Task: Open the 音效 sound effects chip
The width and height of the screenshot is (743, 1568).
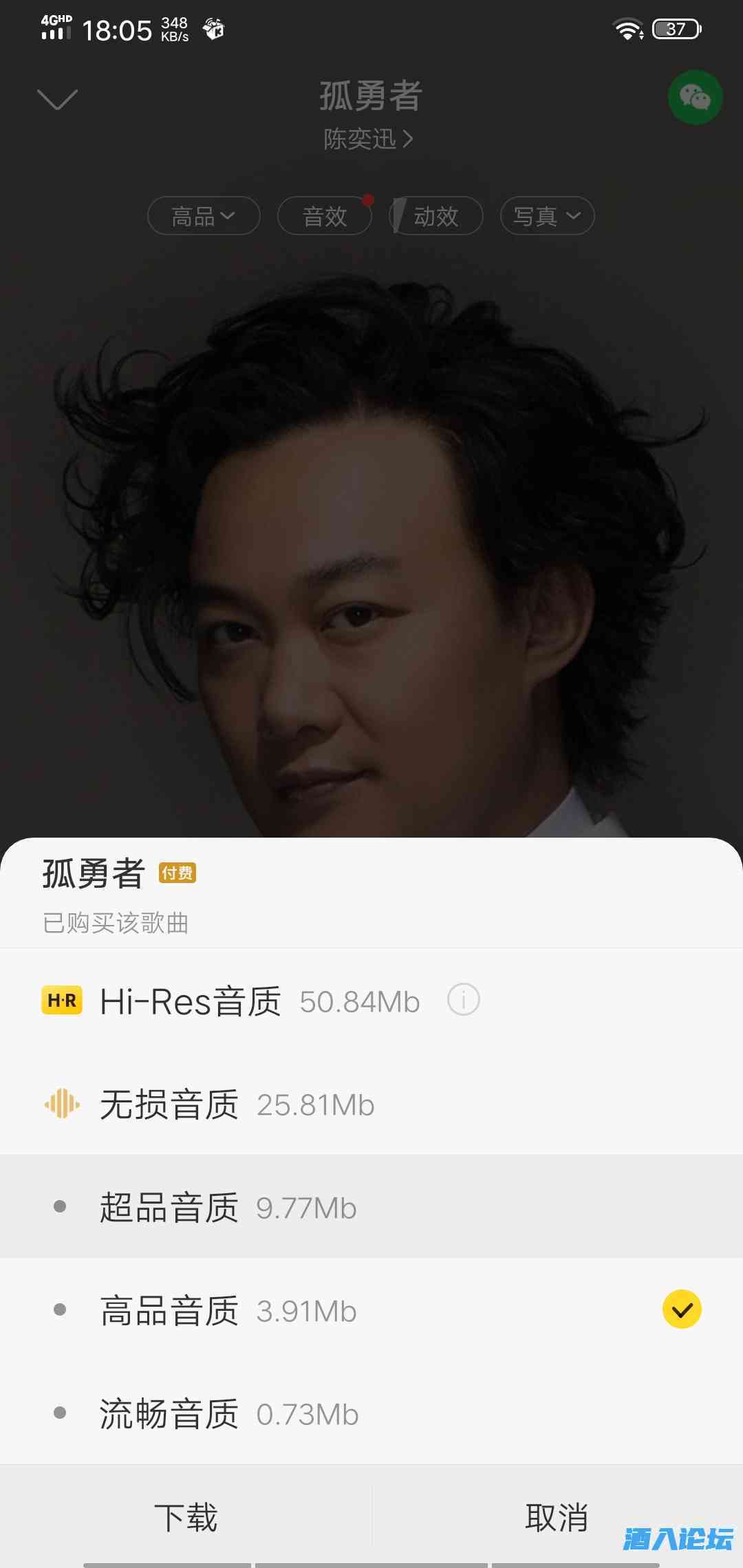Action: pos(325,216)
